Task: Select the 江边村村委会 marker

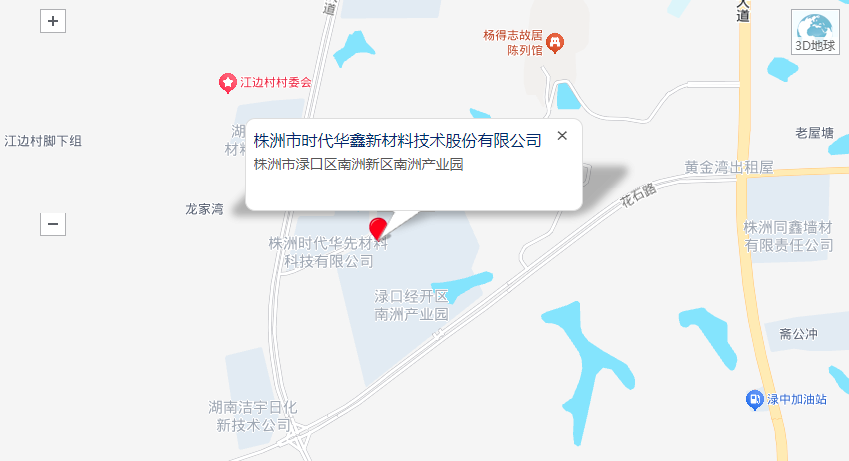Action: pyautogui.click(x=228, y=83)
